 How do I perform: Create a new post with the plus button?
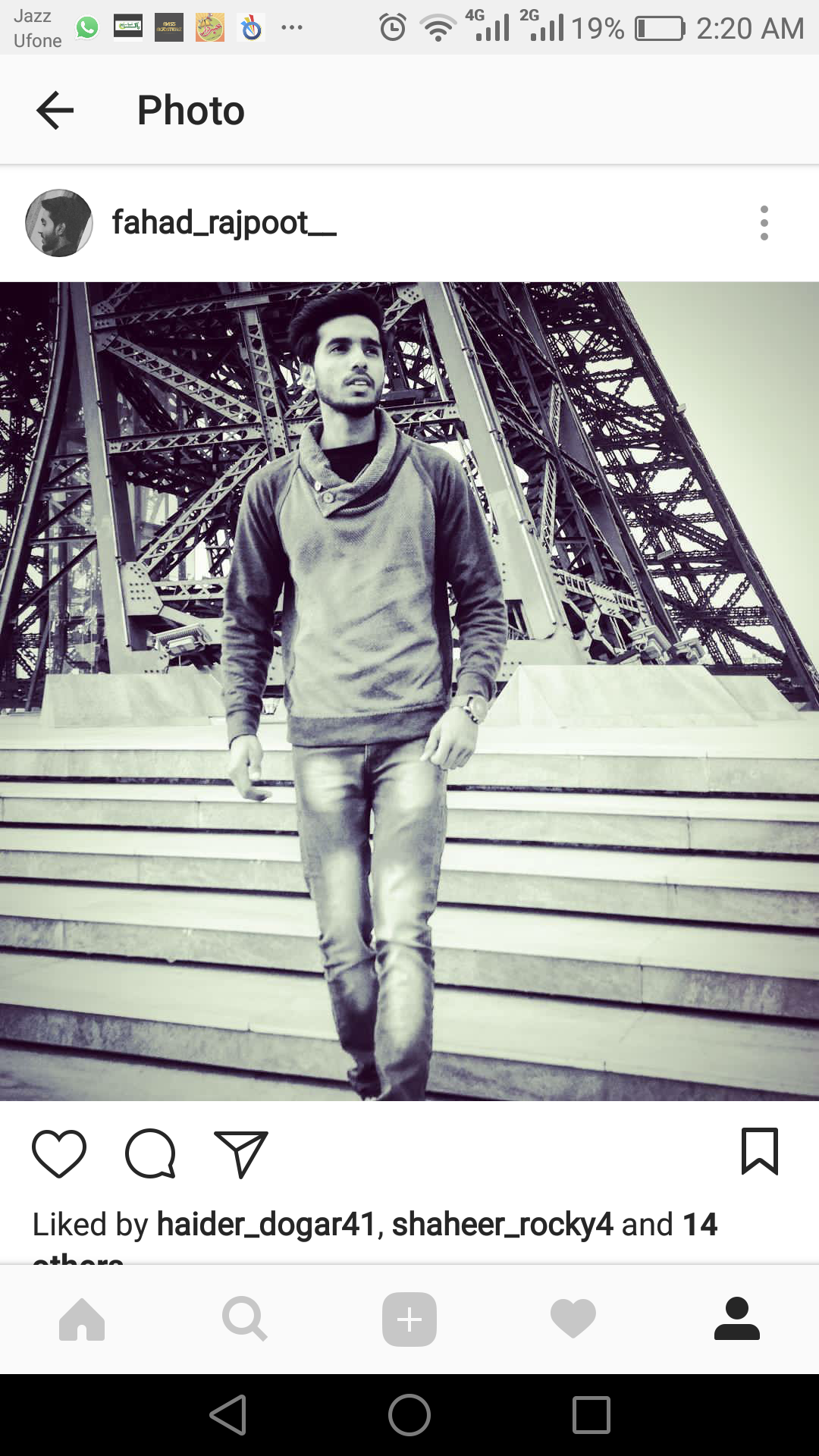coord(409,1319)
